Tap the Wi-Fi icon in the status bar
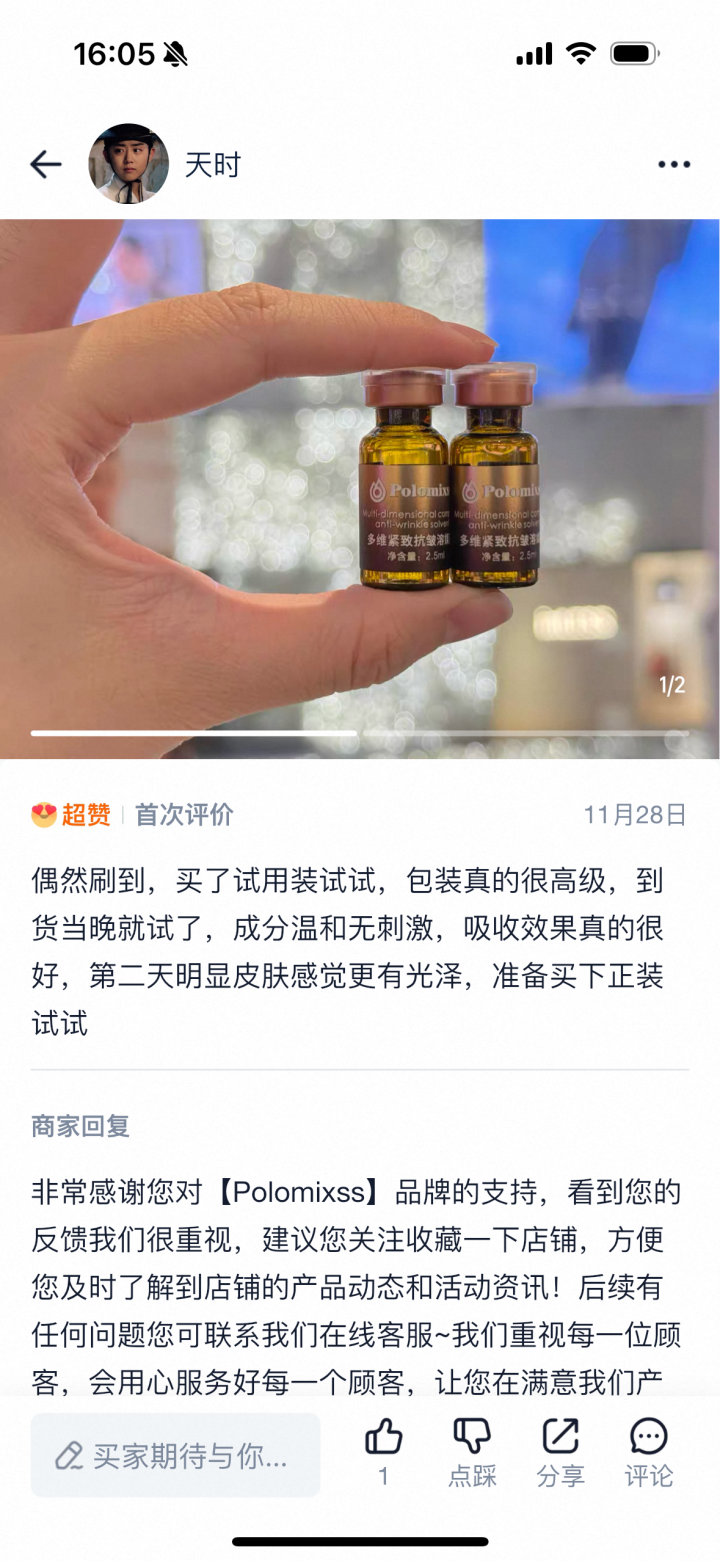The width and height of the screenshot is (720, 1561). (x=580, y=54)
